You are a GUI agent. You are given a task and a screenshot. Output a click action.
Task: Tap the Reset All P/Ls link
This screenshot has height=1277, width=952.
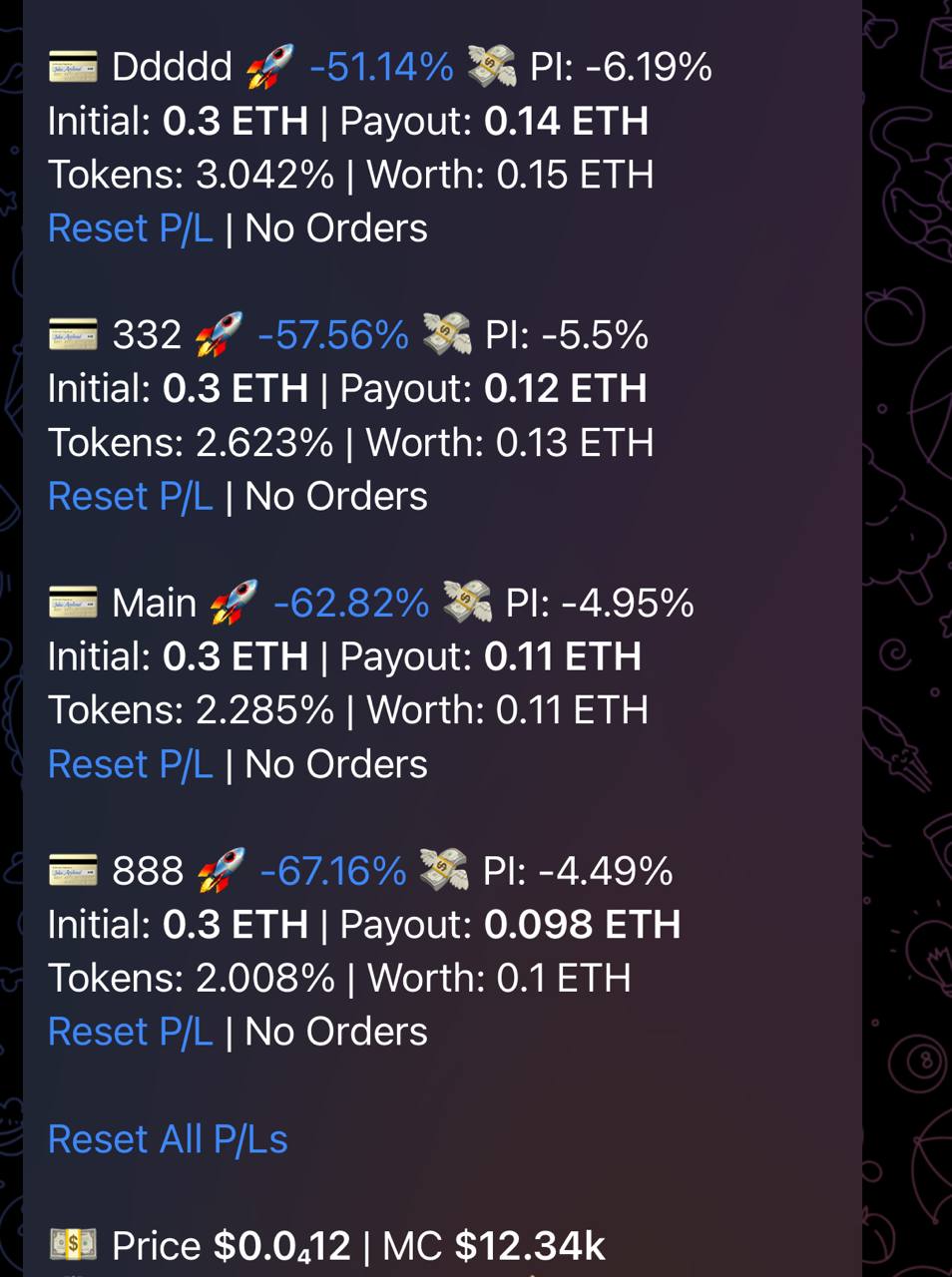168,1139
